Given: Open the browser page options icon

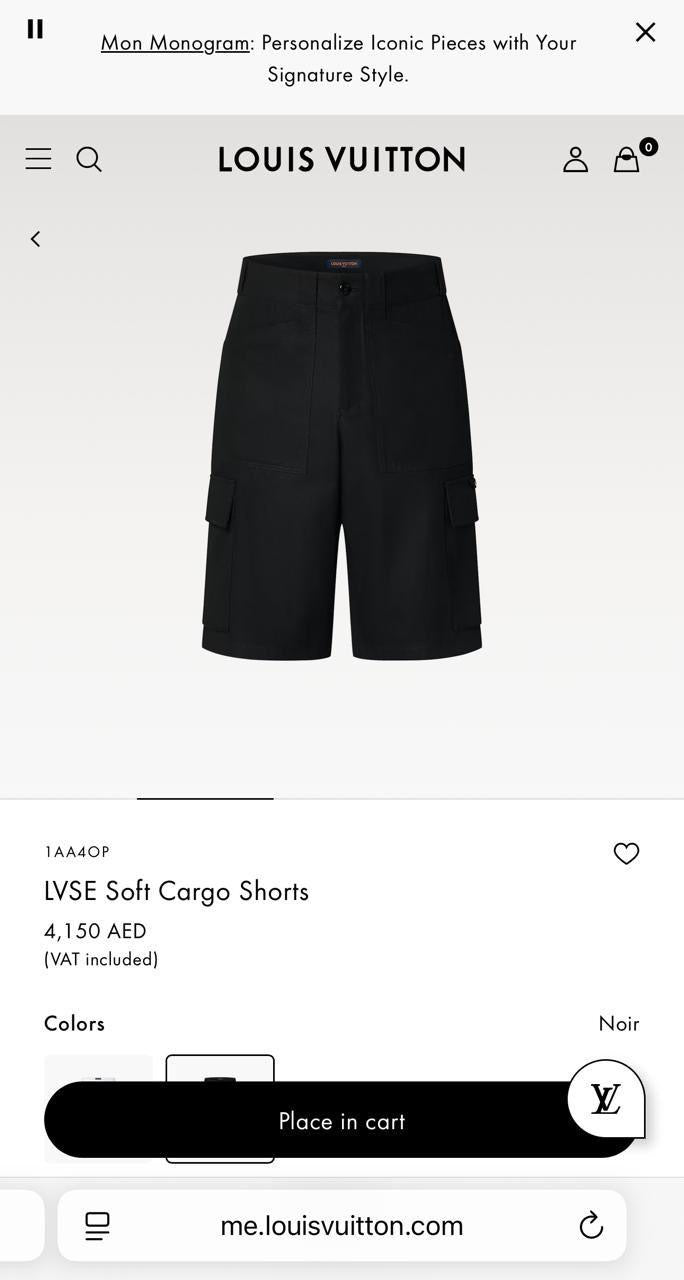Looking at the screenshot, I should click(97, 1226).
